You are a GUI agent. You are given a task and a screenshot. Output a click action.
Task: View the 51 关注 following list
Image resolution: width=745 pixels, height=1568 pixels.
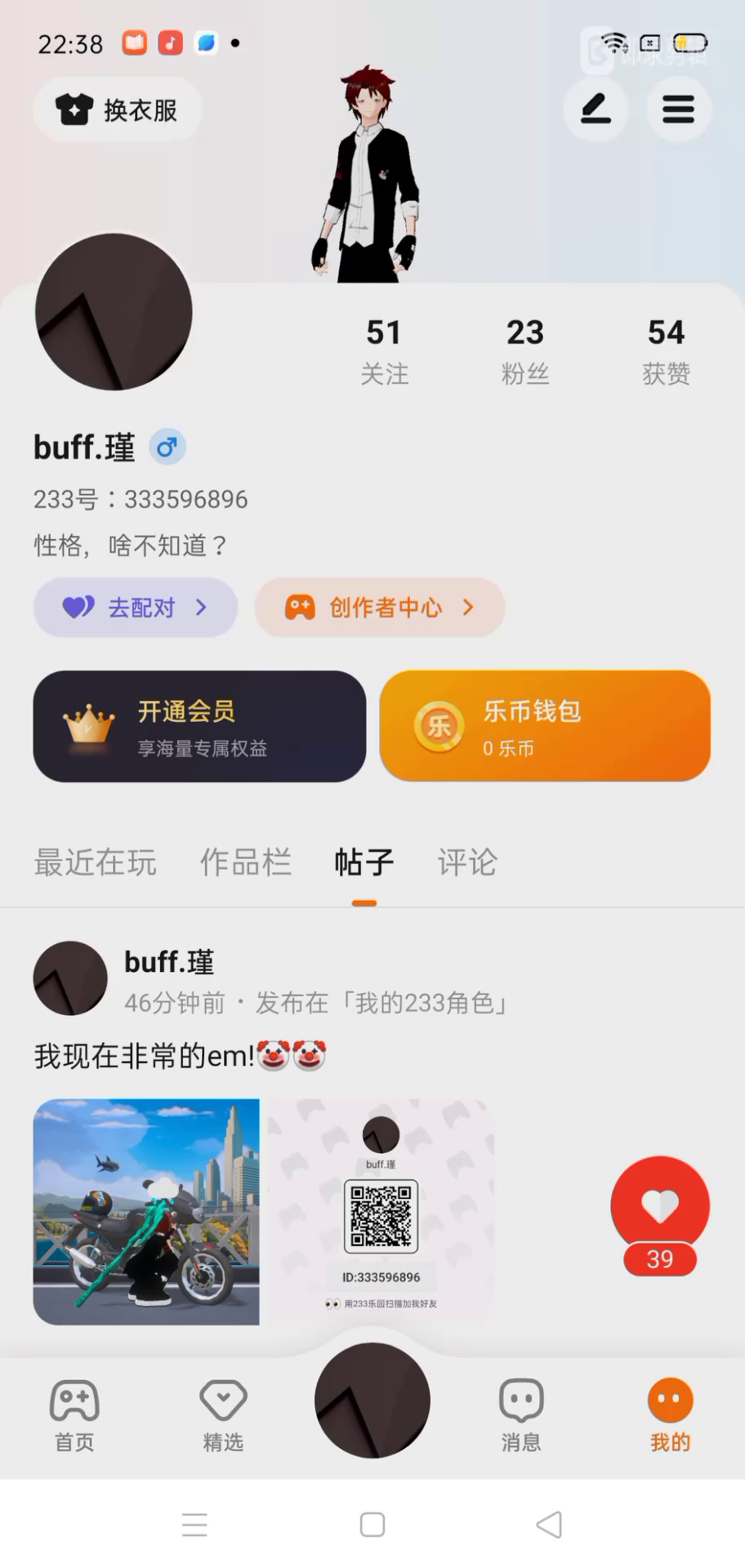point(384,351)
